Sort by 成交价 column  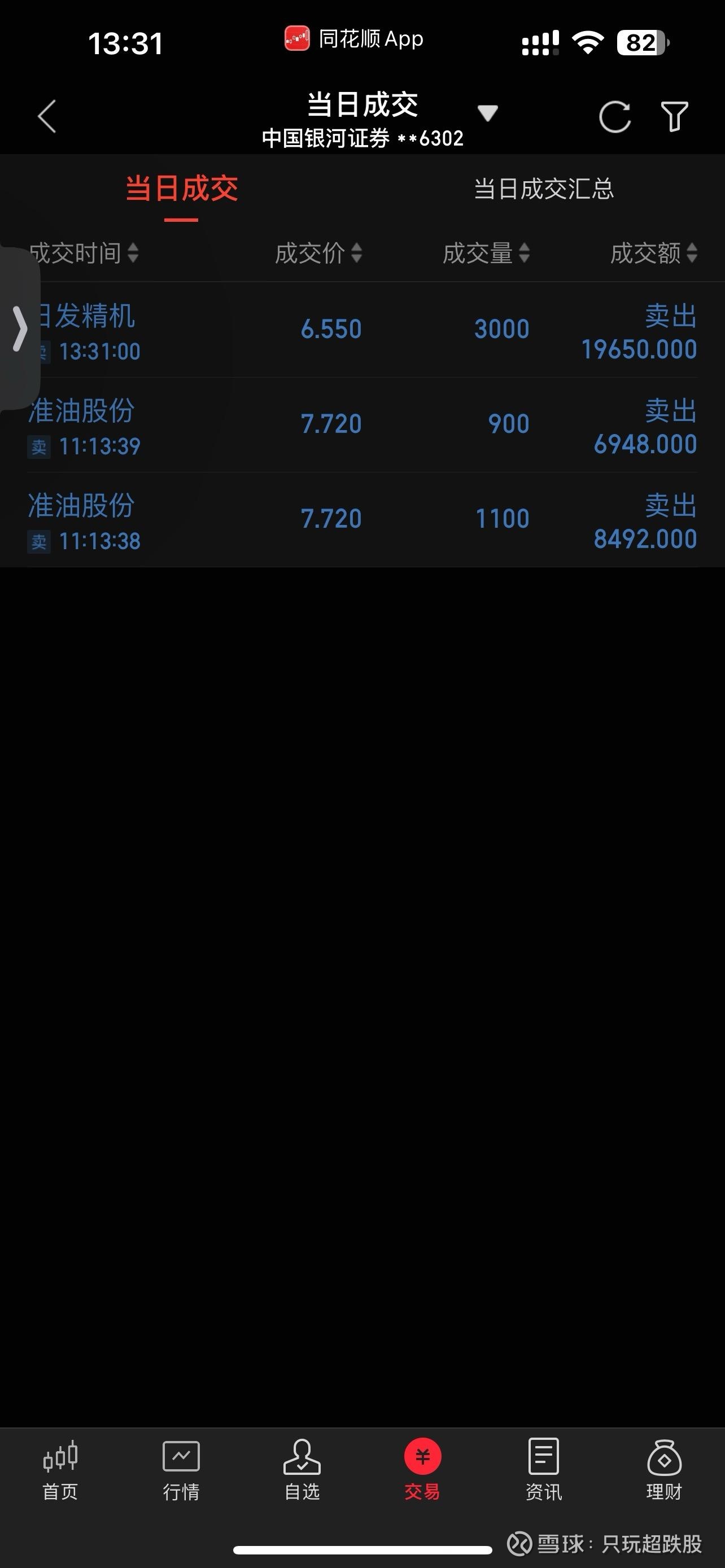(x=318, y=253)
